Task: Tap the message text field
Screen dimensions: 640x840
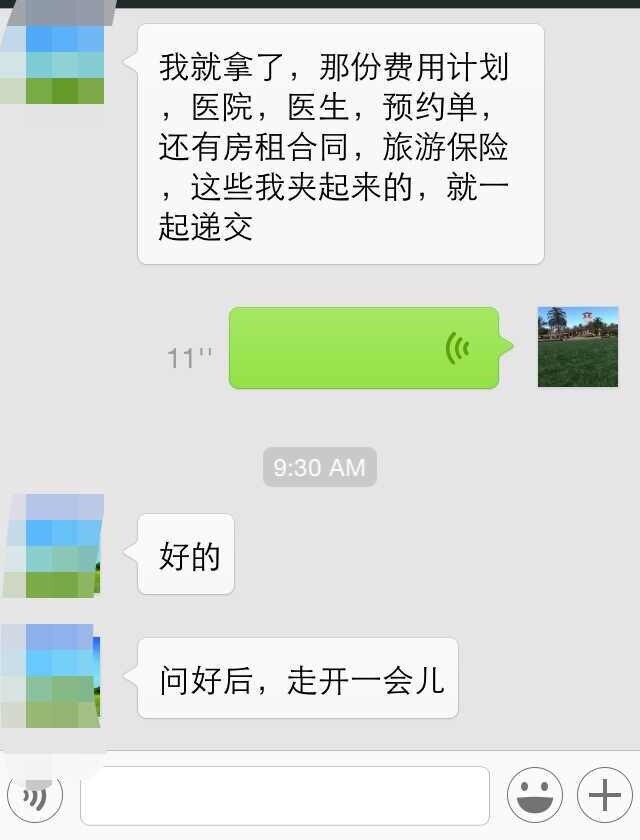Action: pyautogui.click(x=285, y=796)
